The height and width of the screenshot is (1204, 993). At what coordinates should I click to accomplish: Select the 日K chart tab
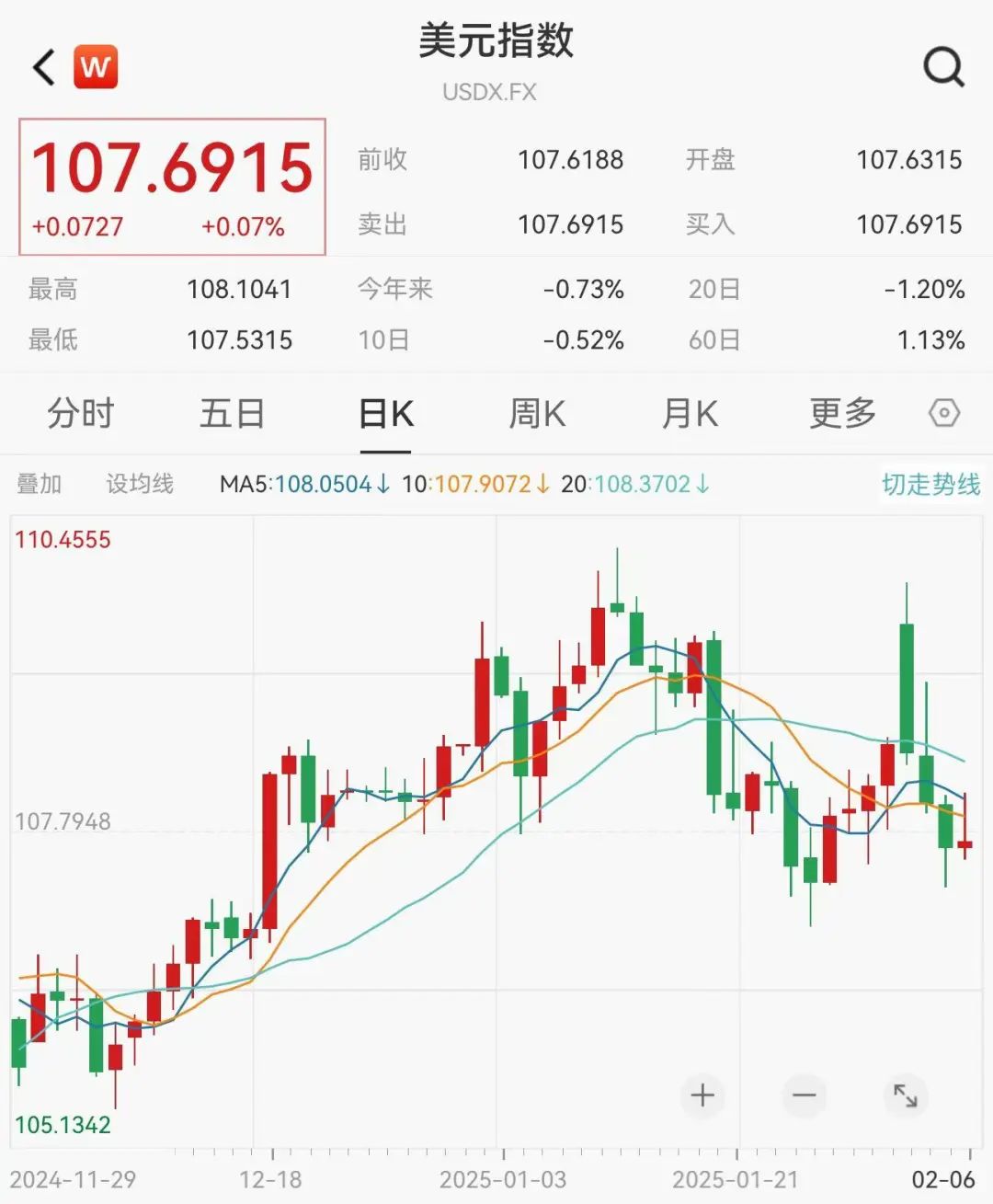(385, 415)
